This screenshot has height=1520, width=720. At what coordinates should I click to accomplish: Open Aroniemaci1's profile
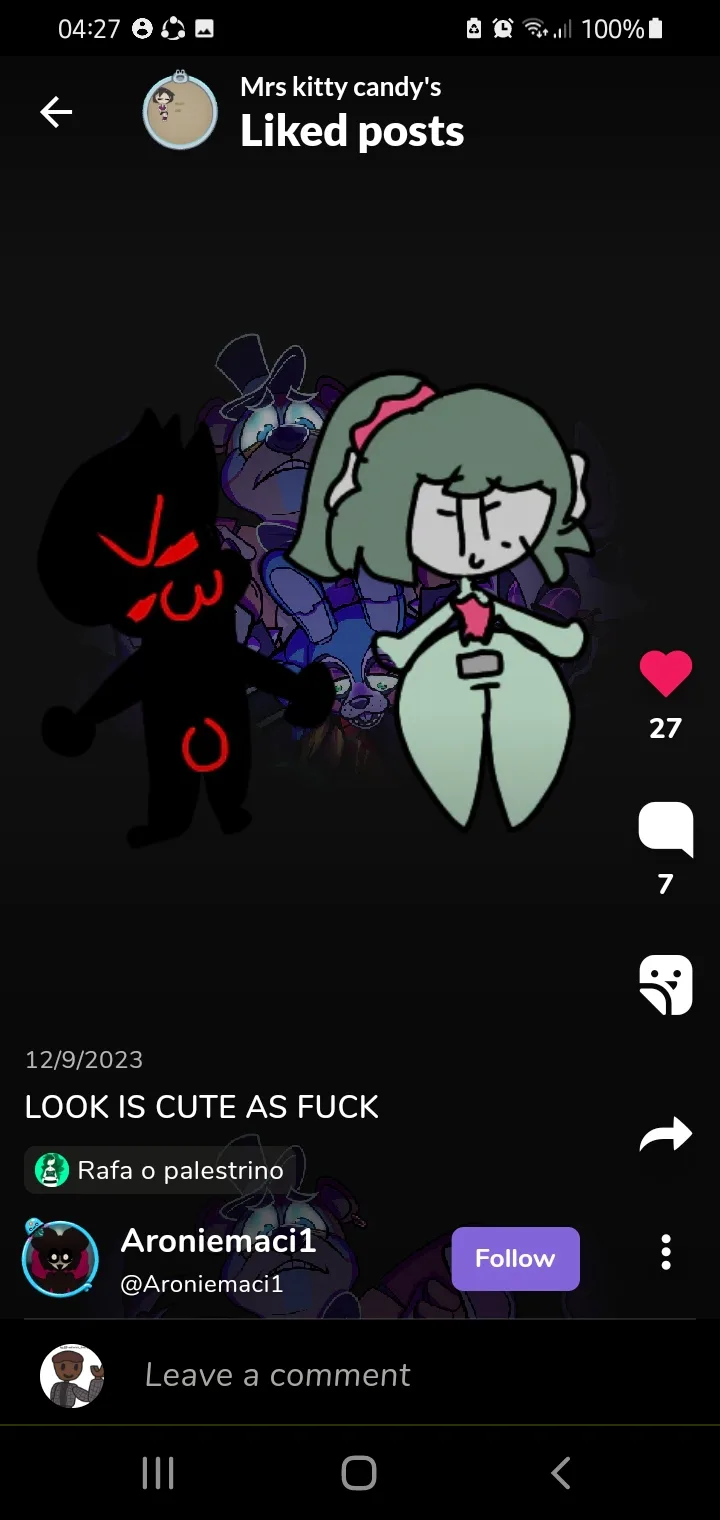point(218,1241)
